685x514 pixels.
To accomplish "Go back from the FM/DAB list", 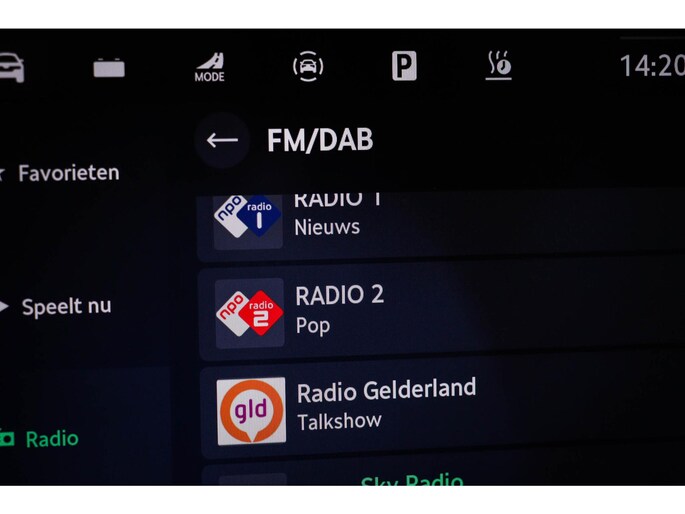I will click(222, 140).
